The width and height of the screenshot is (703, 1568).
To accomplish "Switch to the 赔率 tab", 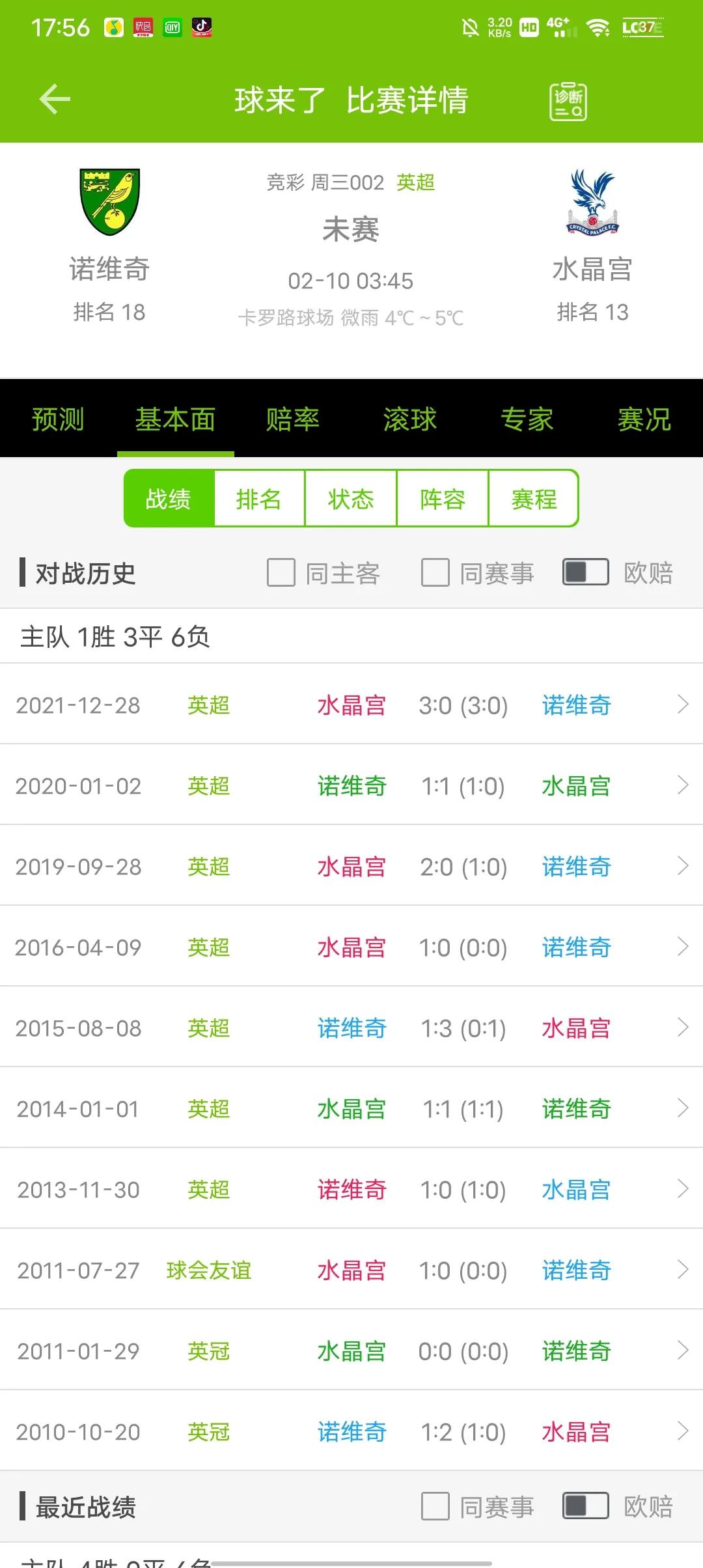I will (x=293, y=420).
